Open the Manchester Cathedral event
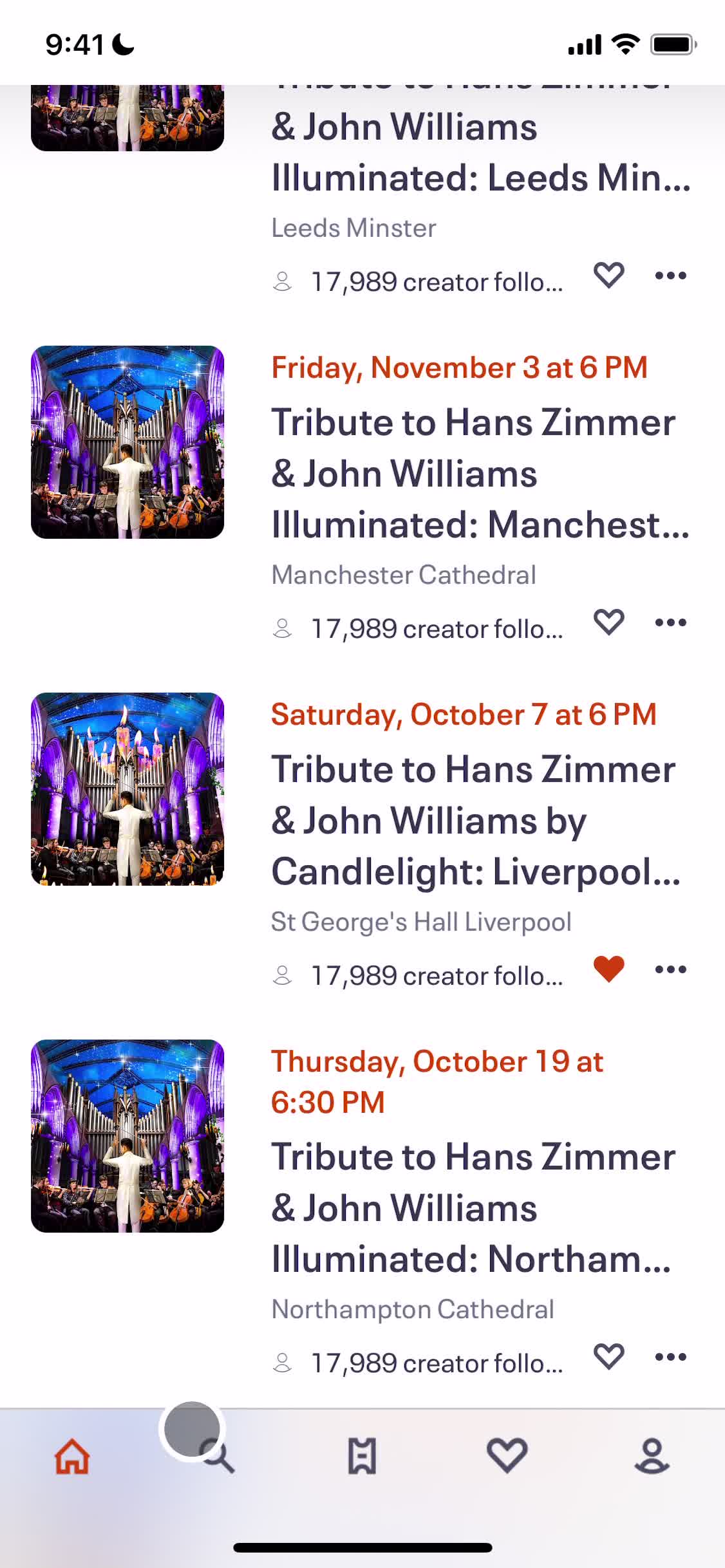This screenshot has height=1568, width=725. [x=473, y=474]
